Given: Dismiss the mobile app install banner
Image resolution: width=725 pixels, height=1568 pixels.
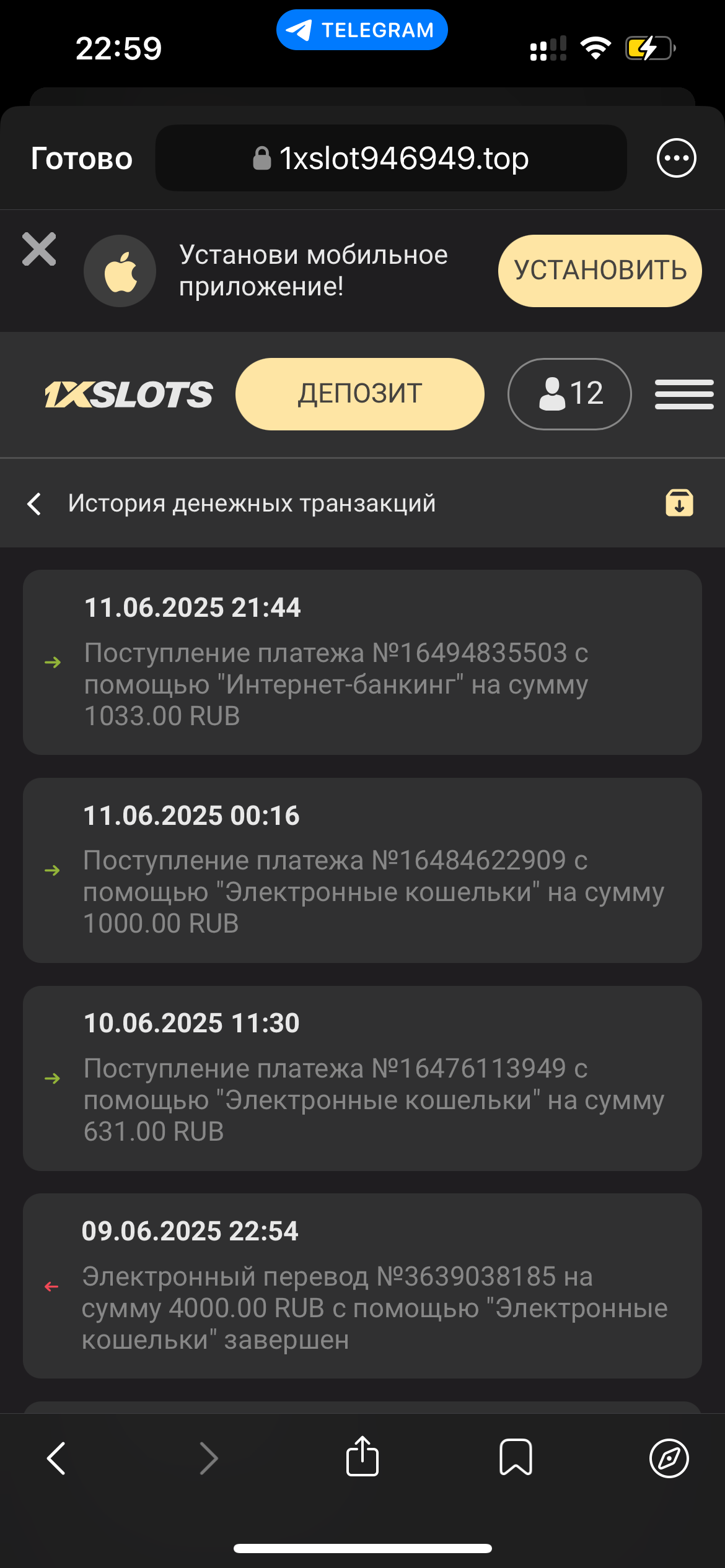Looking at the screenshot, I should (x=39, y=250).
